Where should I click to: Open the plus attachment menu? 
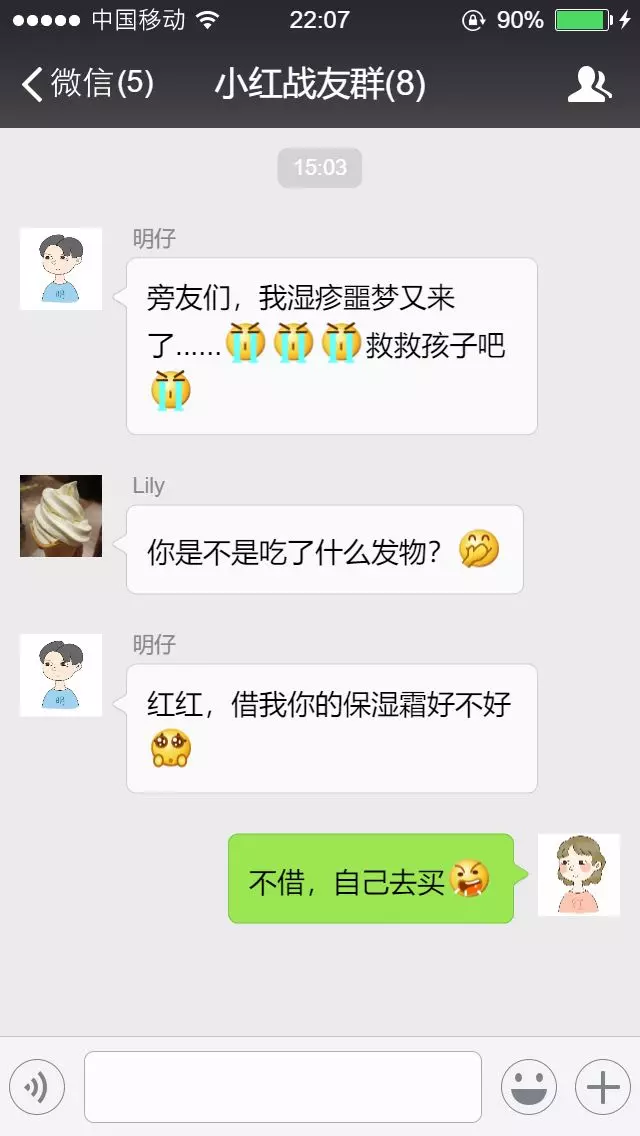(x=603, y=1087)
